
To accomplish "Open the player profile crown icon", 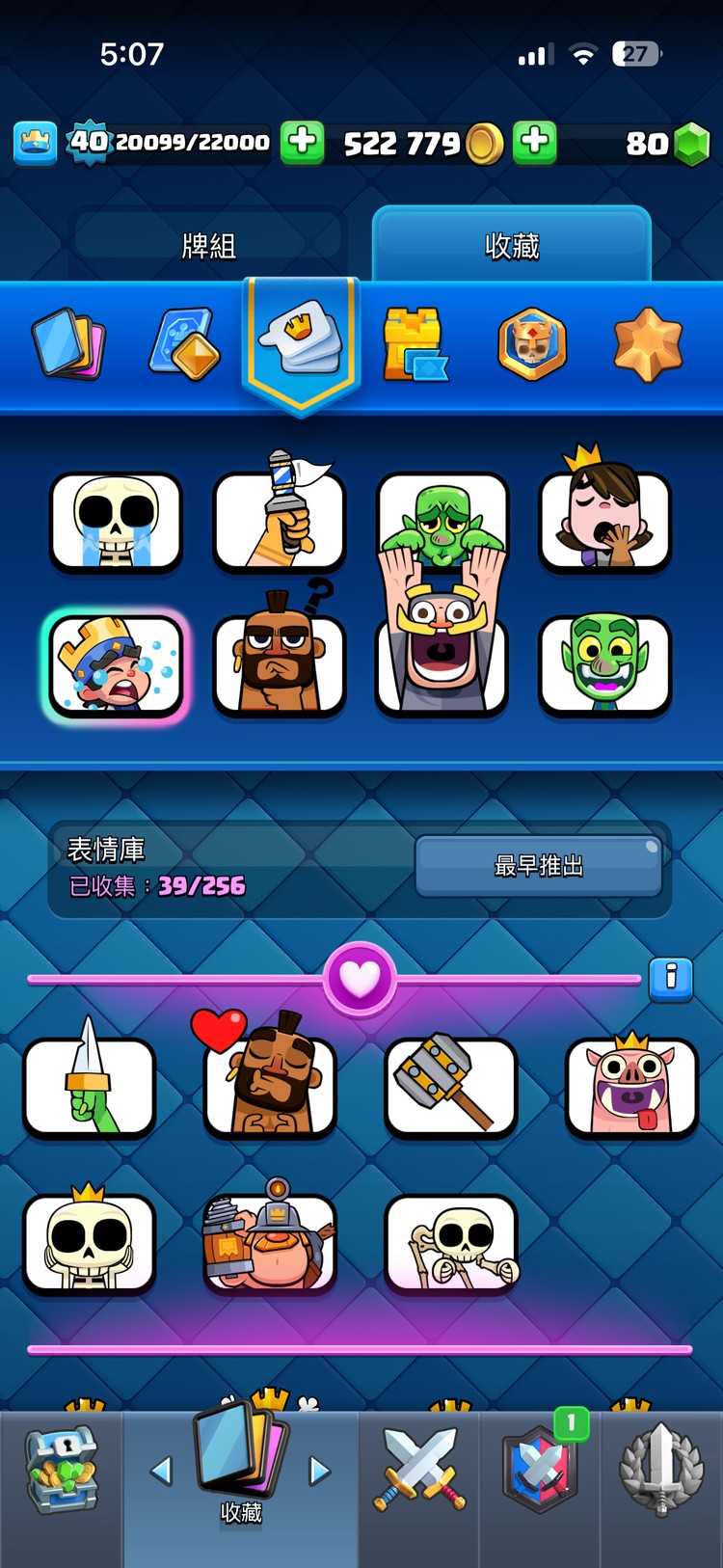I will click(35, 143).
